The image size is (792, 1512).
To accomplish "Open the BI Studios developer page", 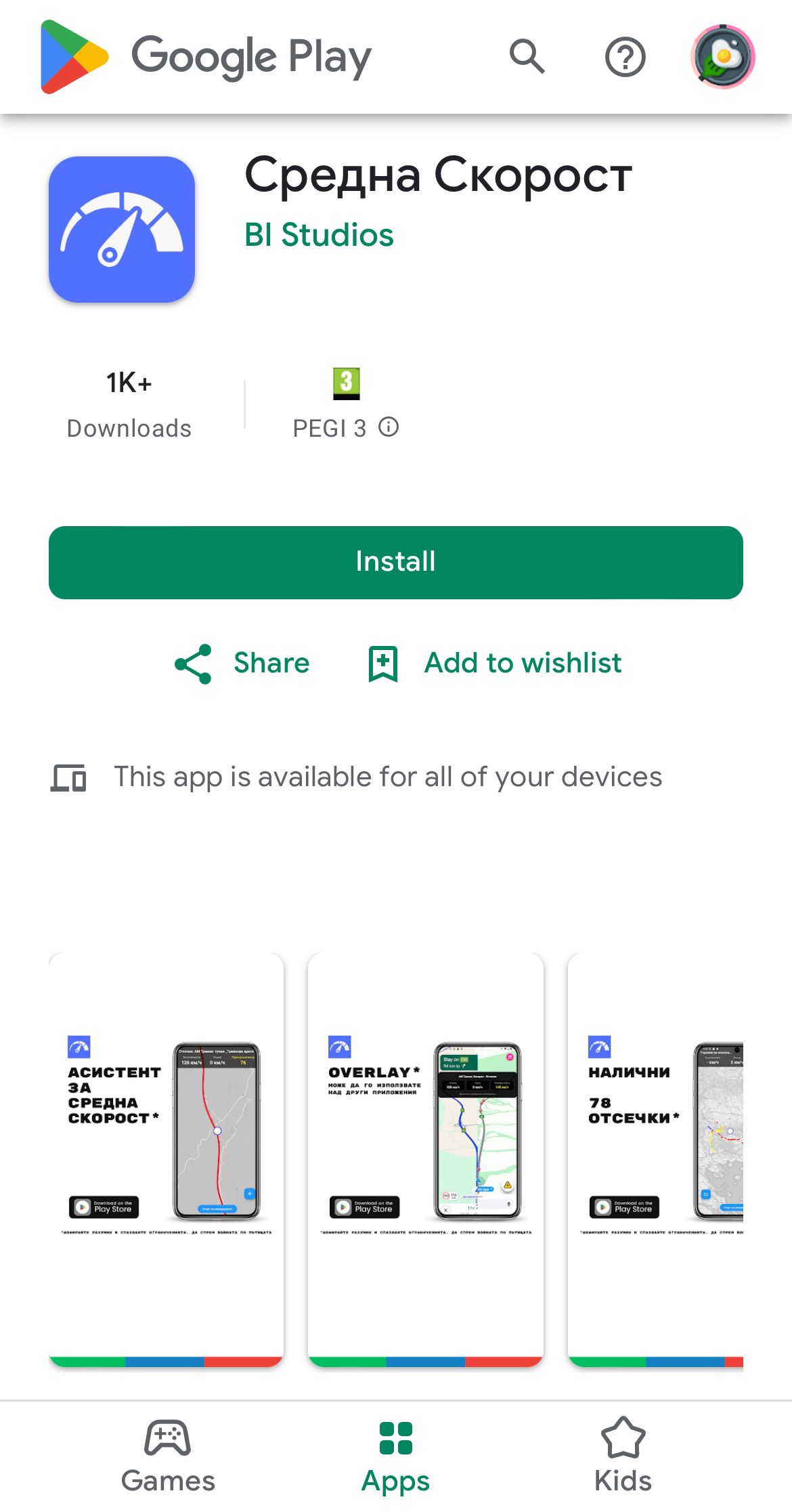I will tap(319, 235).
